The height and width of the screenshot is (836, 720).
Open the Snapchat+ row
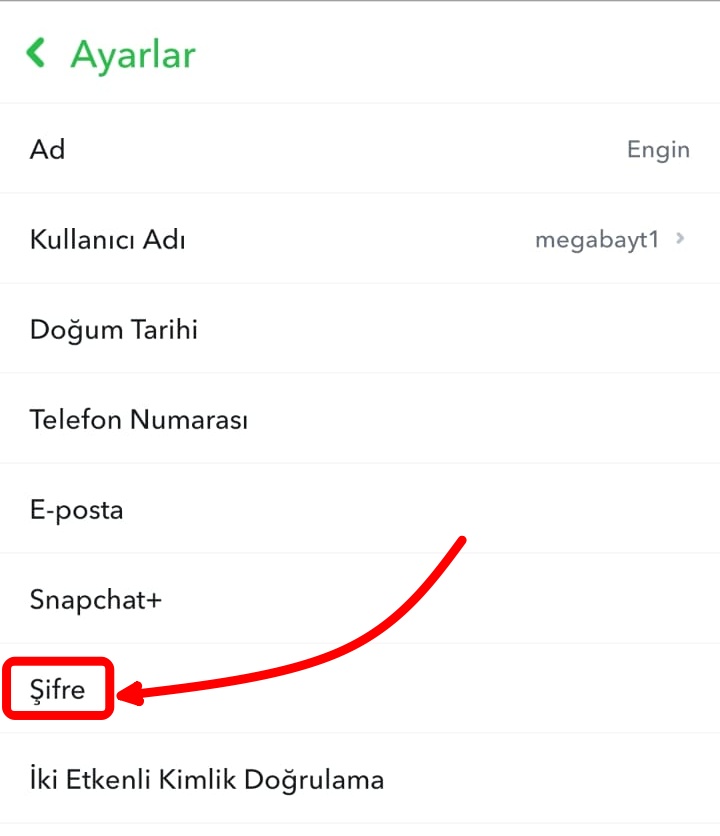(360, 599)
